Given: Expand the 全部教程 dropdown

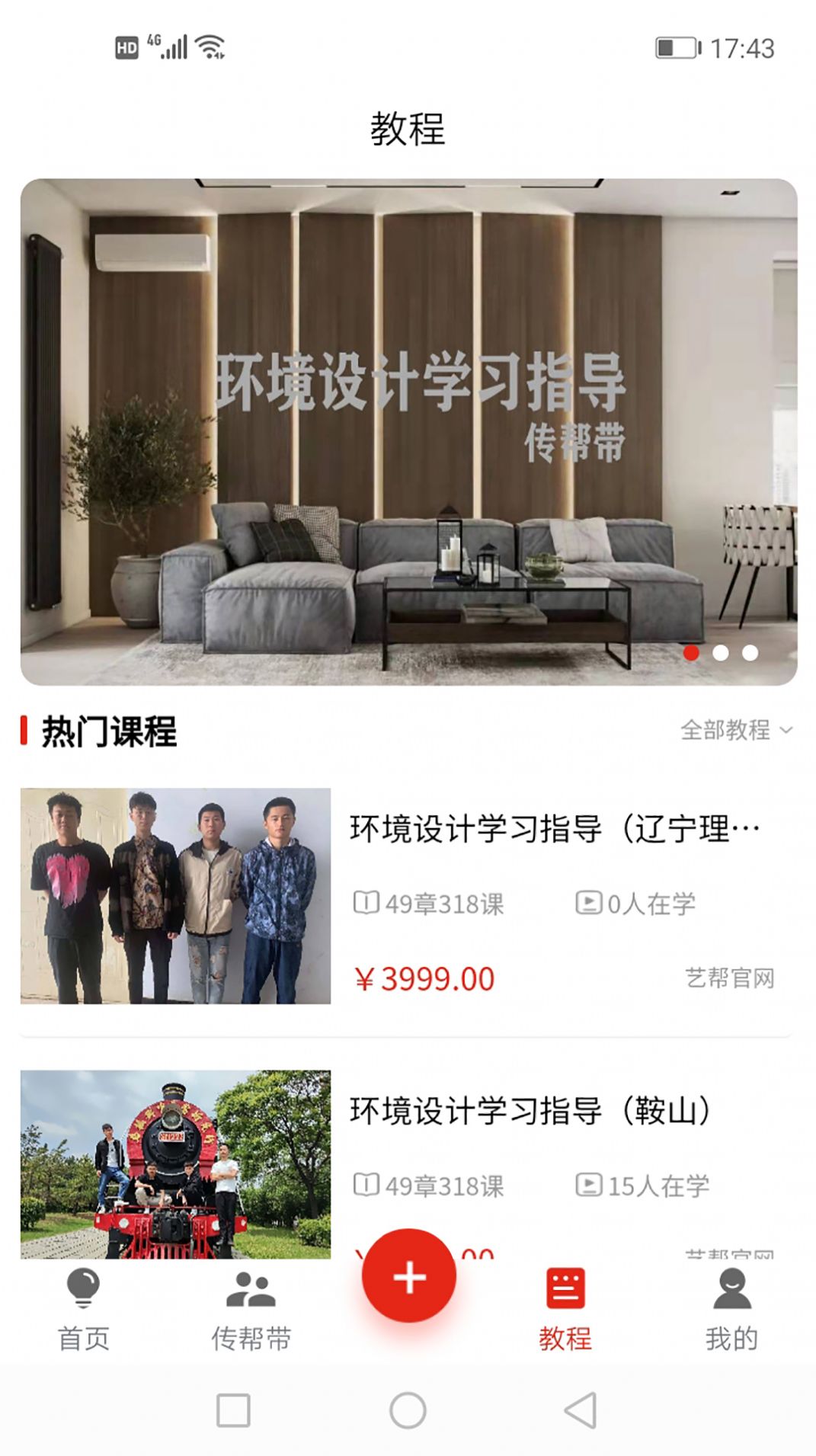Looking at the screenshot, I should pyautogui.click(x=736, y=730).
